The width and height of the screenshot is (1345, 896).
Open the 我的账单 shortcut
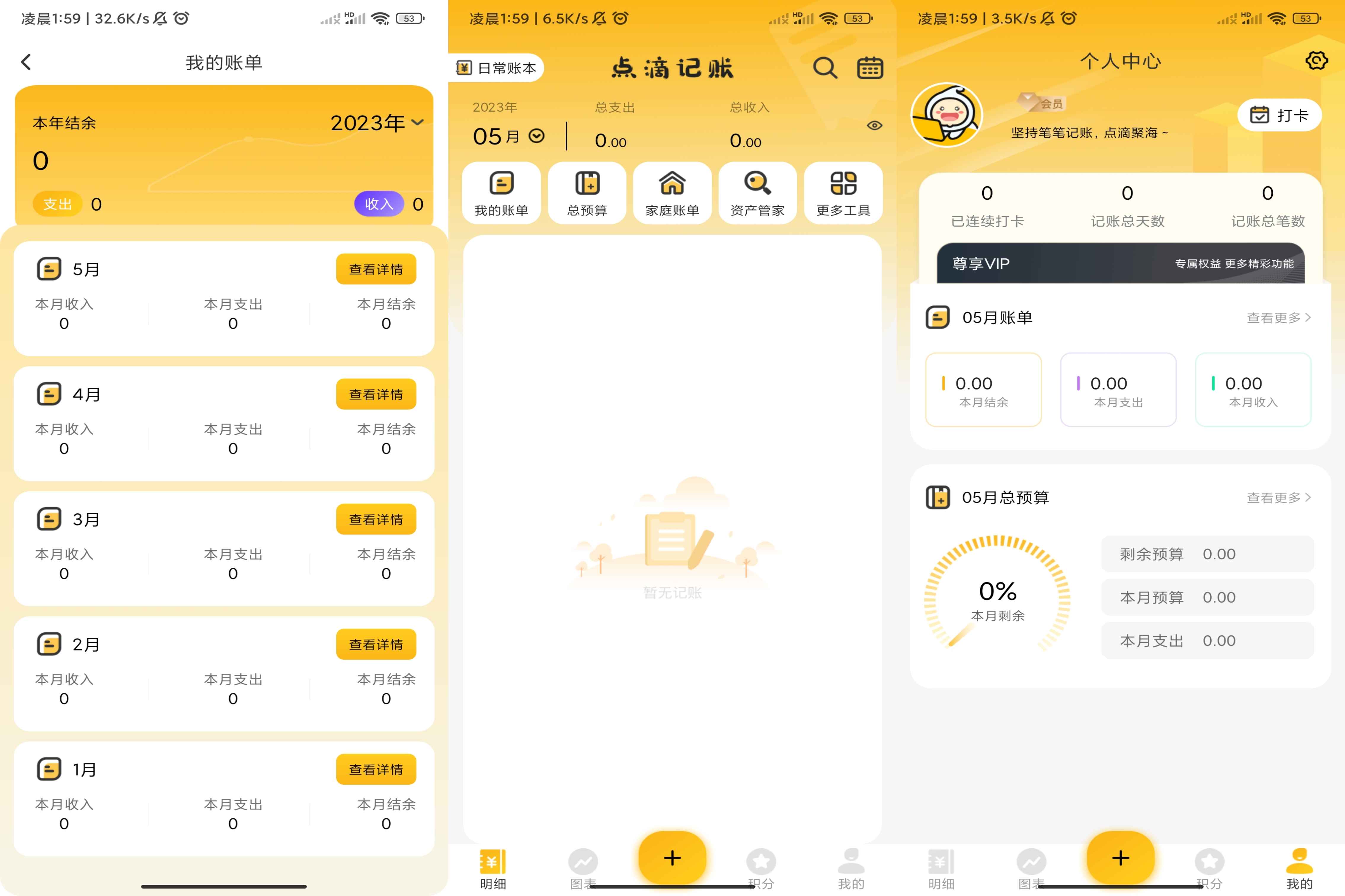pos(501,193)
